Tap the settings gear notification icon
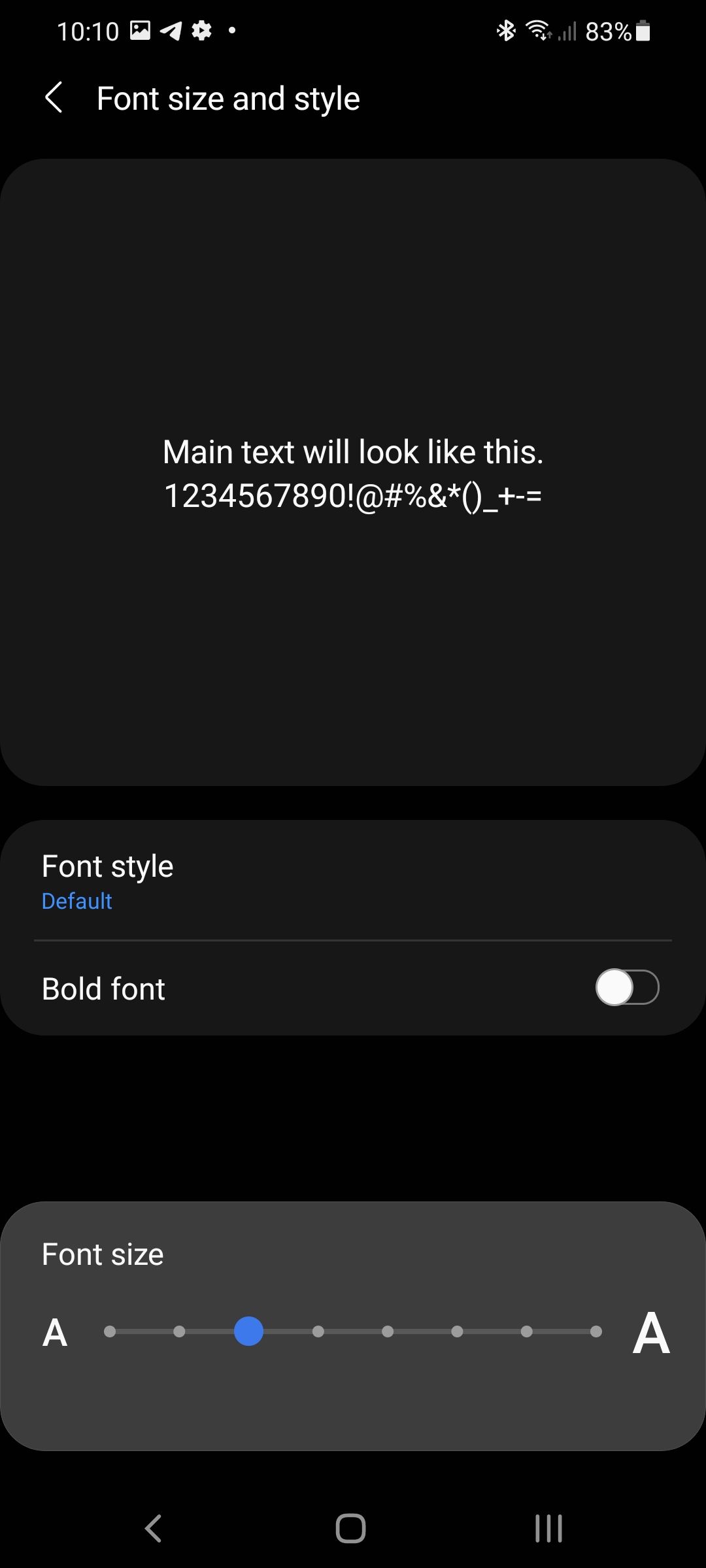Image resolution: width=706 pixels, height=1568 pixels. [201, 29]
